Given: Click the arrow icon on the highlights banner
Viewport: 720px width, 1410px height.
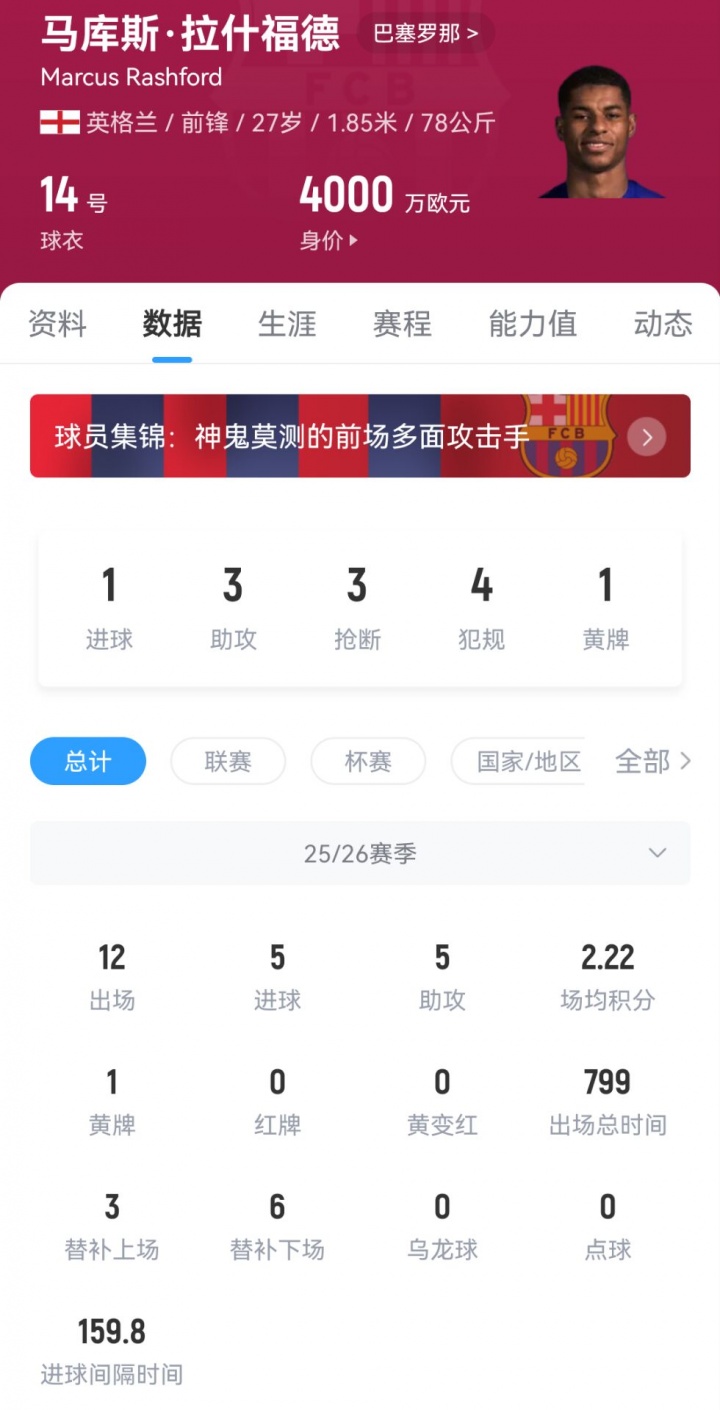Looking at the screenshot, I should coord(646,437).
